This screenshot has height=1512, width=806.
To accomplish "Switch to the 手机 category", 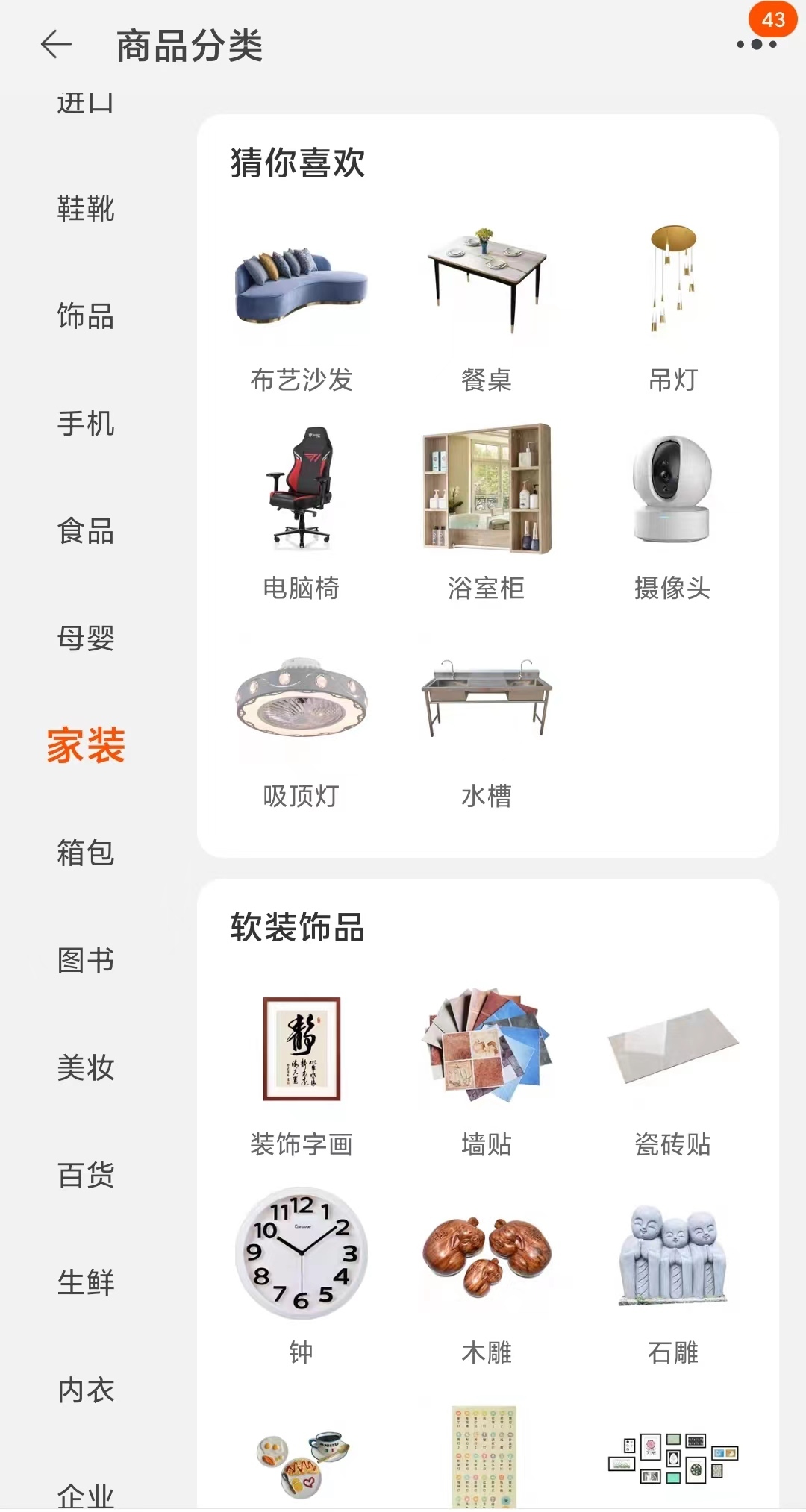I will tap(86, 423).
